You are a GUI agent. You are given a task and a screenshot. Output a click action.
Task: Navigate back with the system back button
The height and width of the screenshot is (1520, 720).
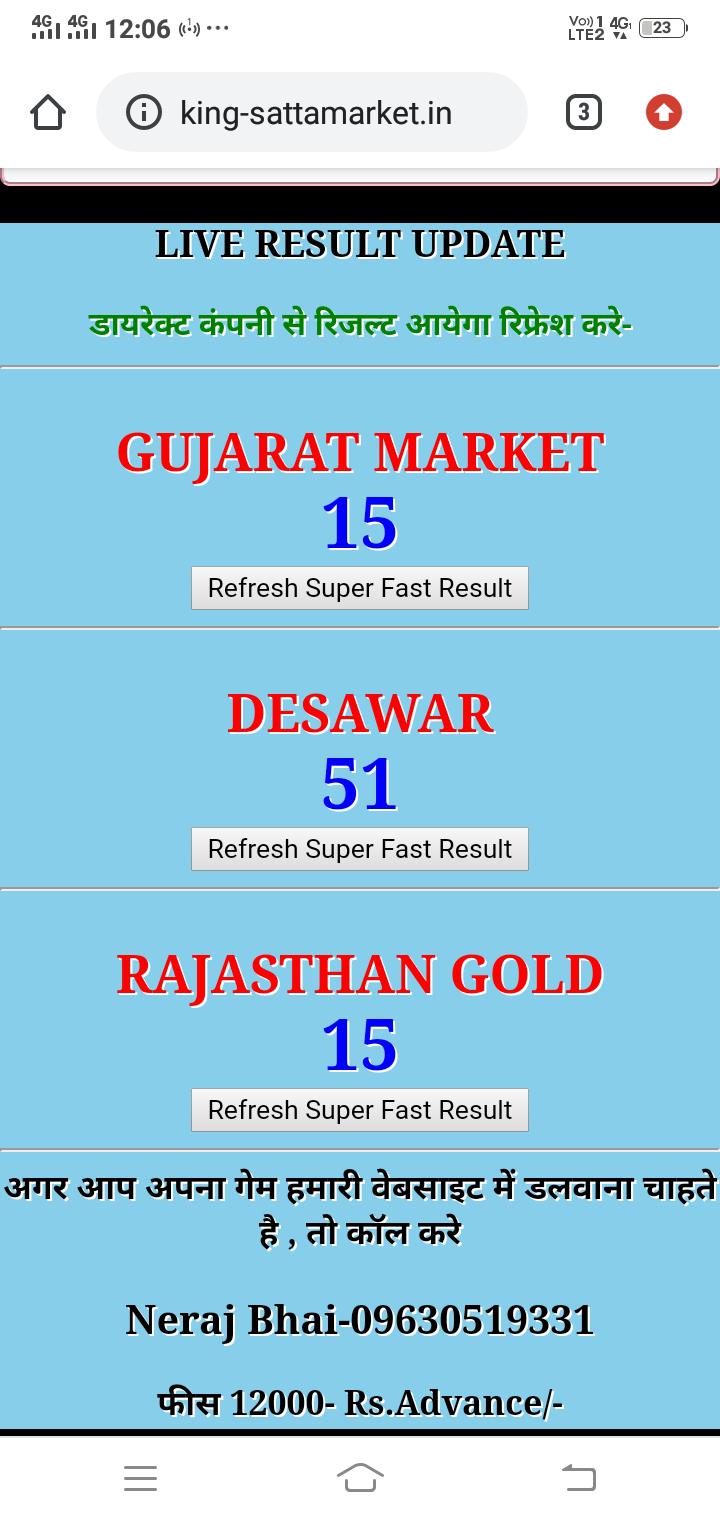(x=578, y=1478)
